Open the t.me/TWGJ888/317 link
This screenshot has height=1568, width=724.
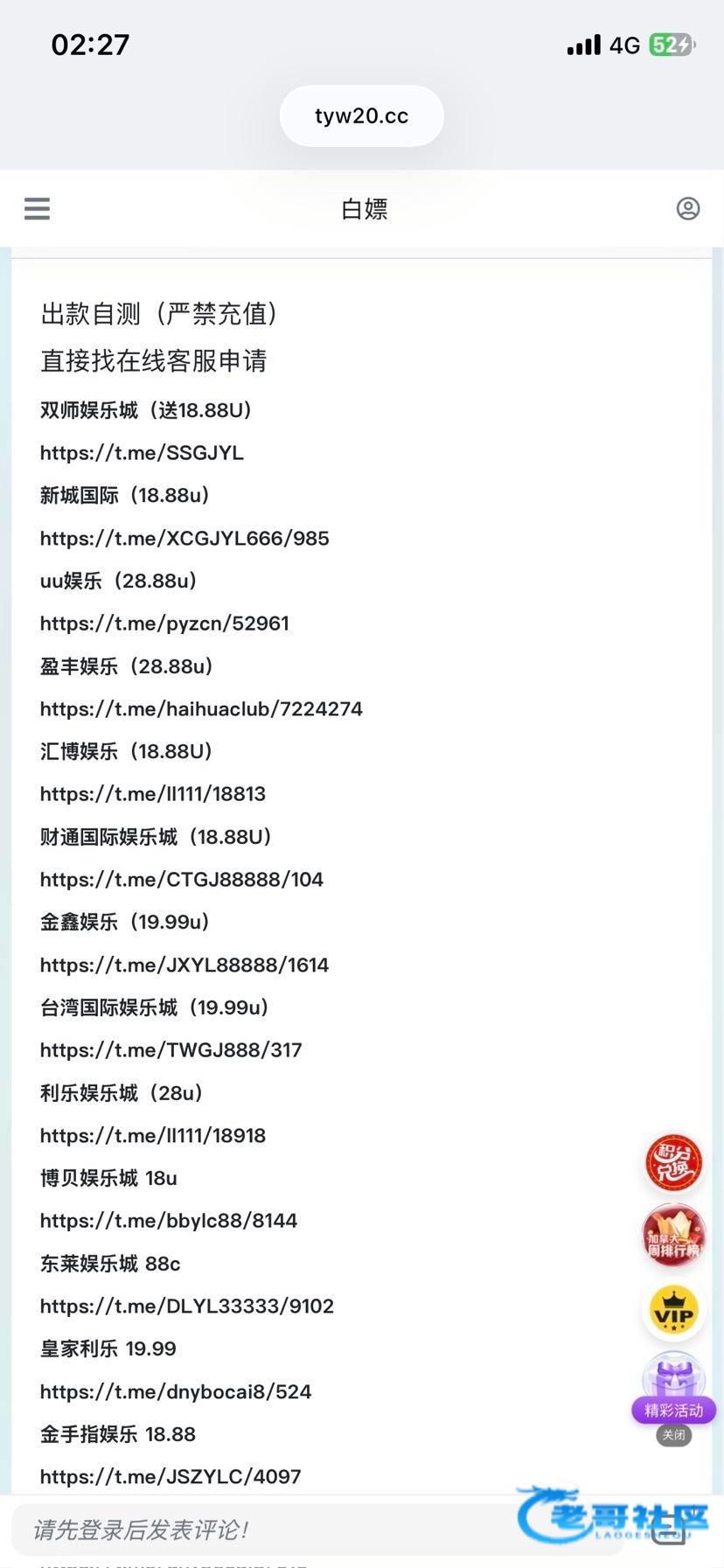point(171,1050)
